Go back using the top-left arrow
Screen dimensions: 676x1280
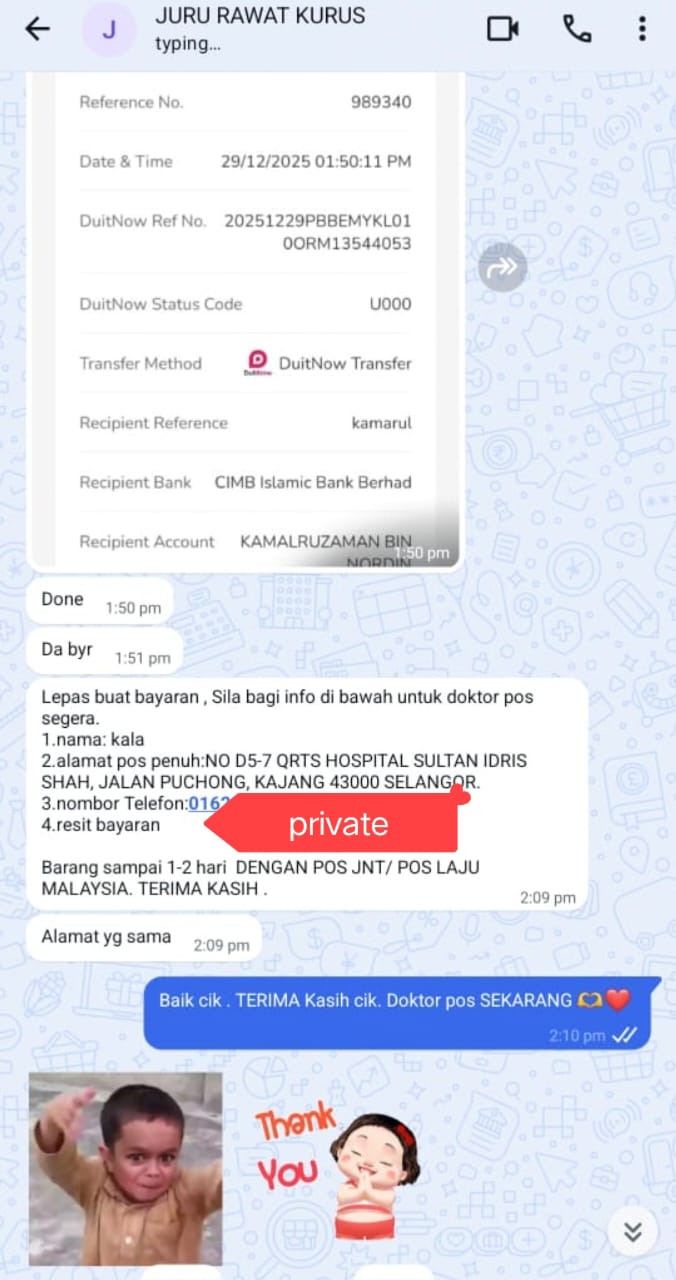point(37,29)
